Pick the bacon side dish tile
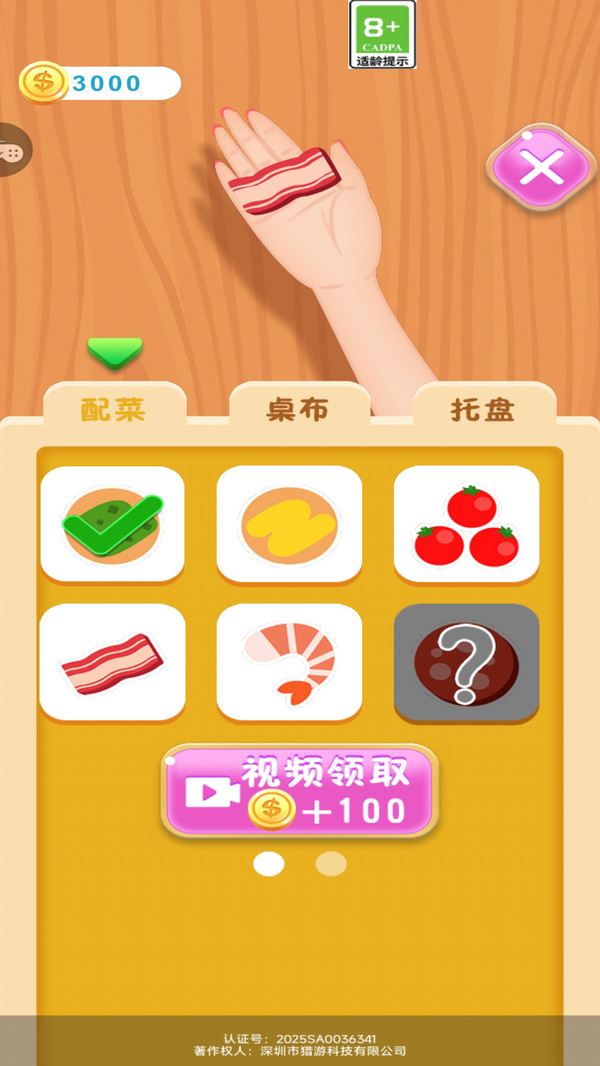Image resolution: width=600 pixels, height=1066 pixels. coord(113,662)
